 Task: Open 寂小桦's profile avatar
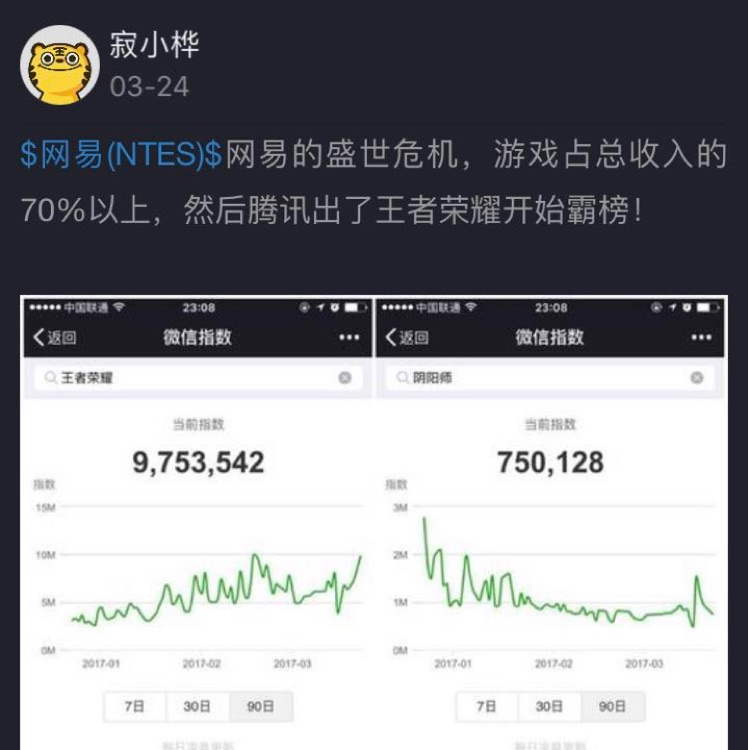tap(58, 65)
